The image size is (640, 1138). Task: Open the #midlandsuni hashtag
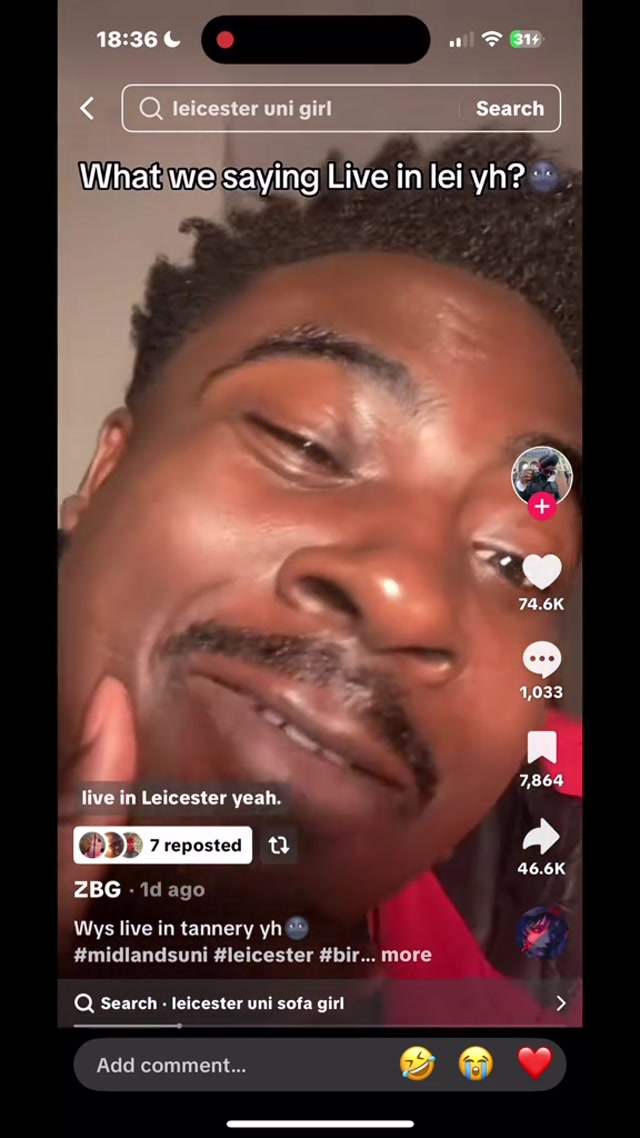(x=140, y=954)
